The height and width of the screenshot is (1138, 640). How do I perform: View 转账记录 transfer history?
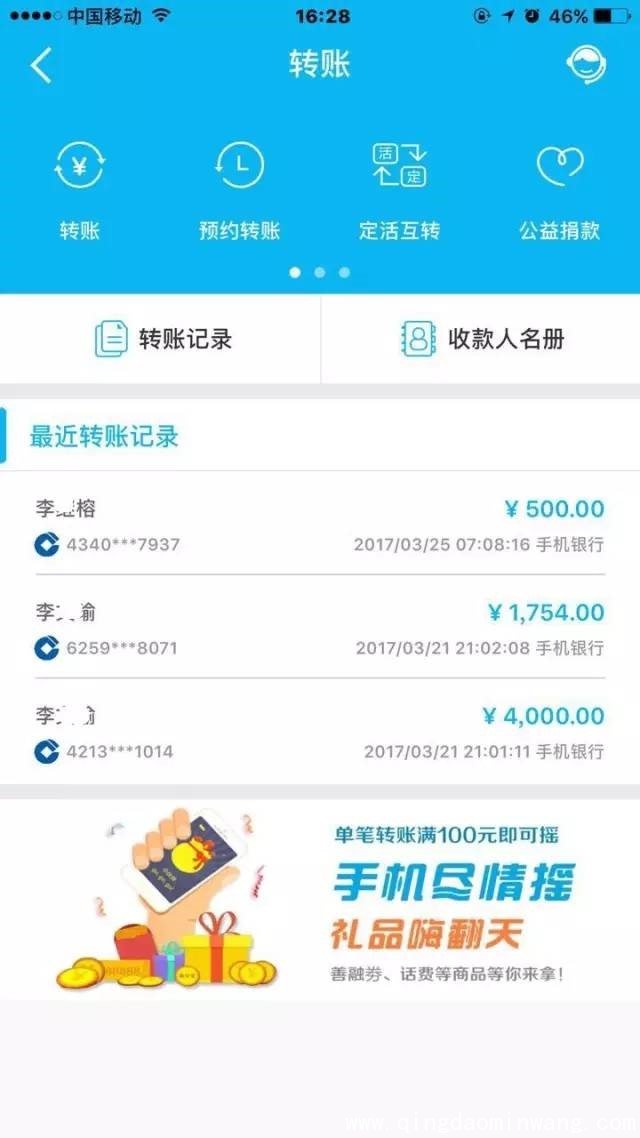click(162, 339)
